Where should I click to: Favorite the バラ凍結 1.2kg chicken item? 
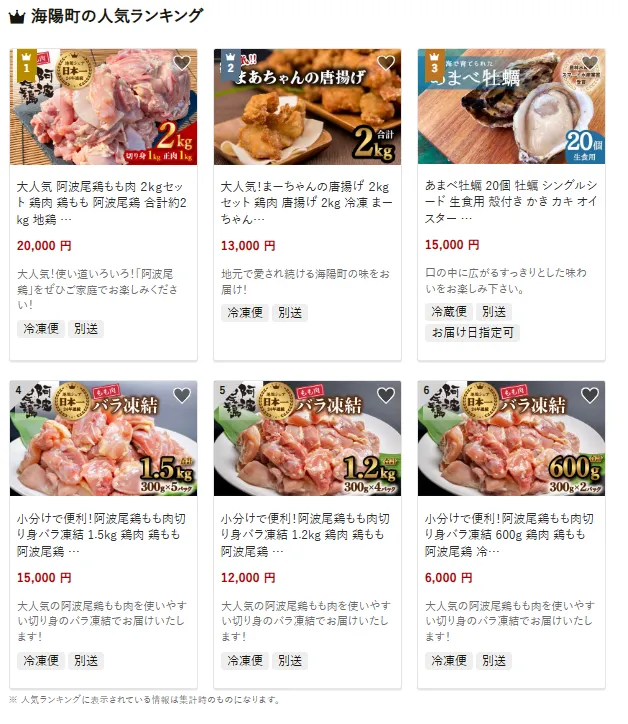(385, 395)
